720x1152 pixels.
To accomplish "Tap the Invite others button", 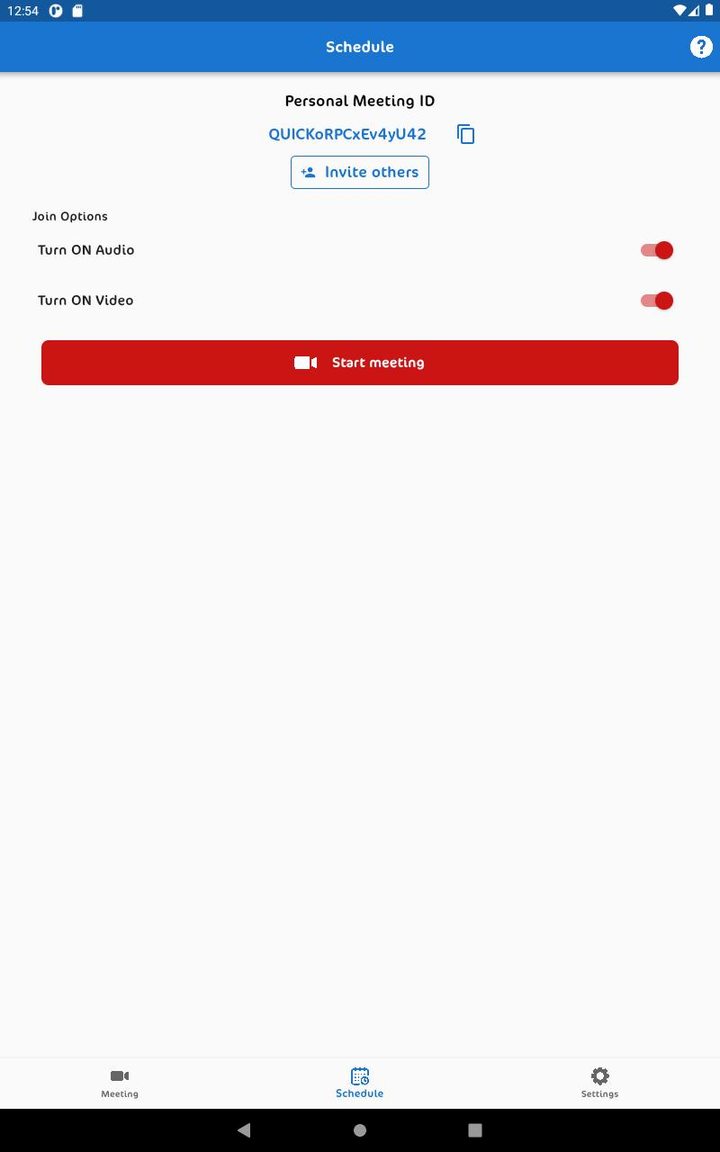I will click(x=360, y=172).
